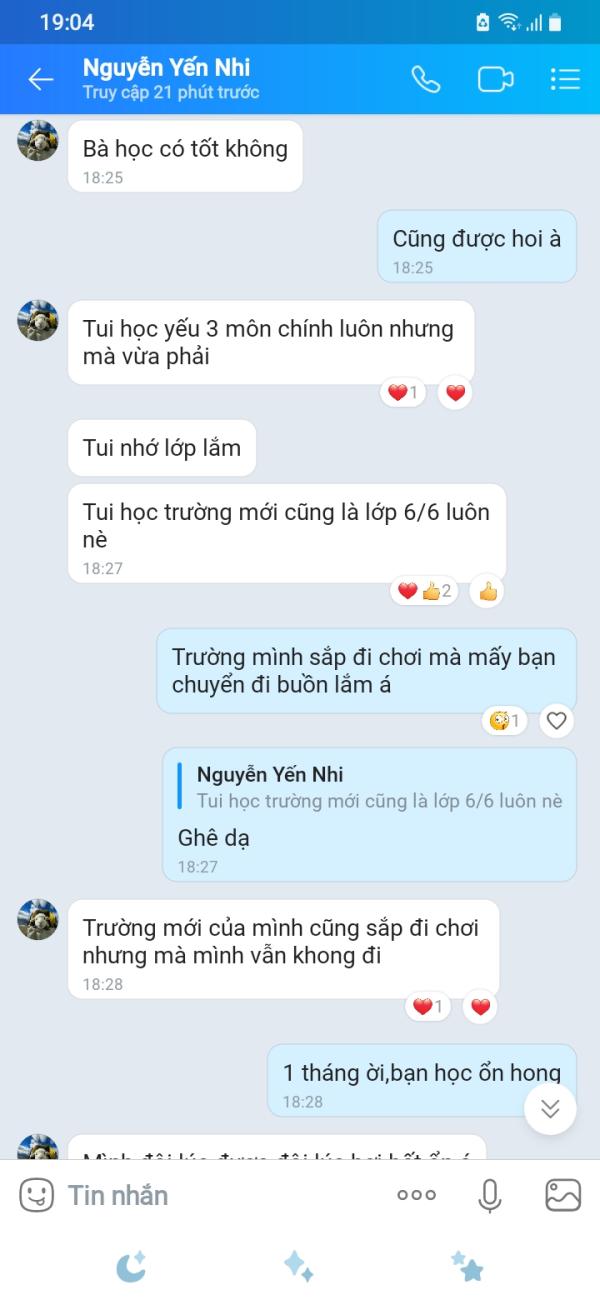Open the sticker and emoji picker
This screenshot has height=1300, width=600.
coord(37,1195)
